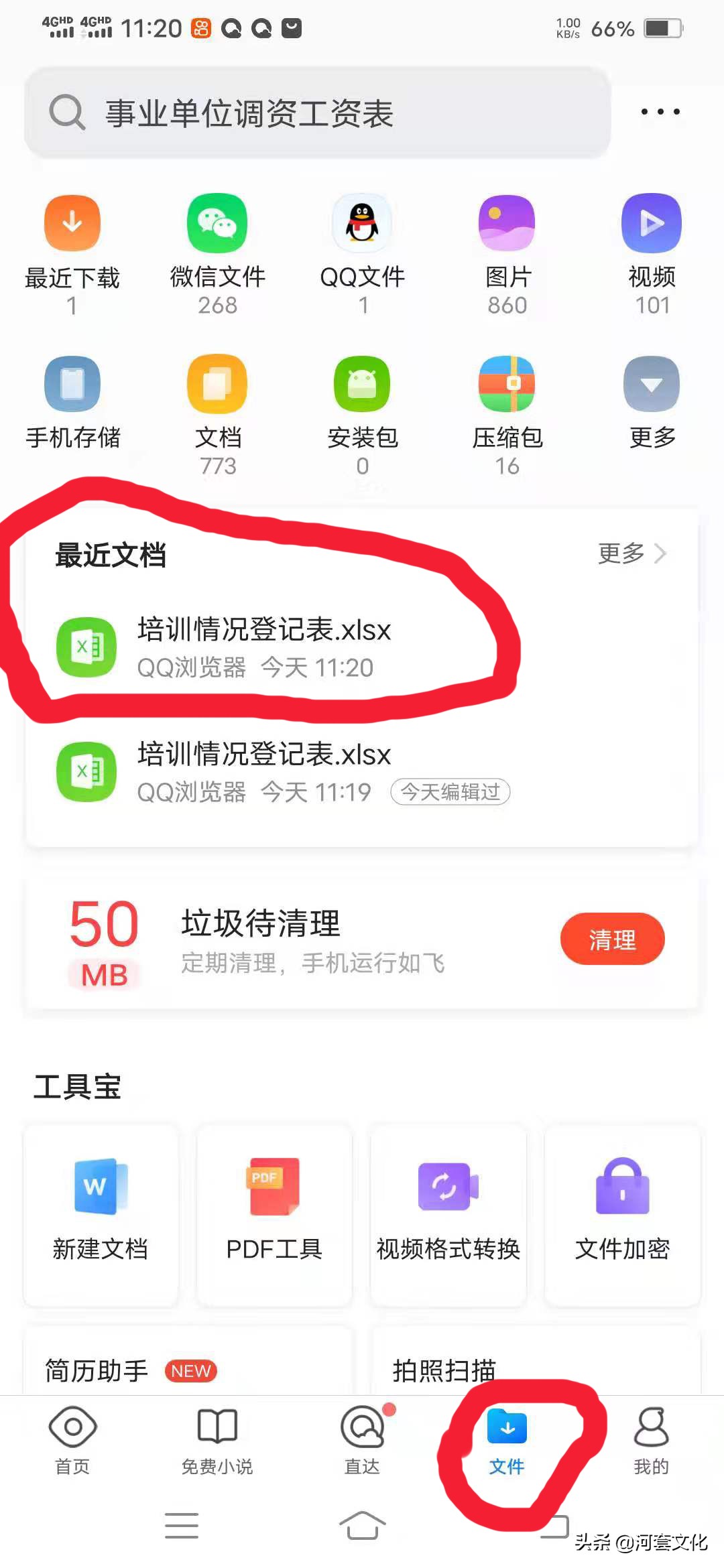Open 视频 category

tap(652, 251)
